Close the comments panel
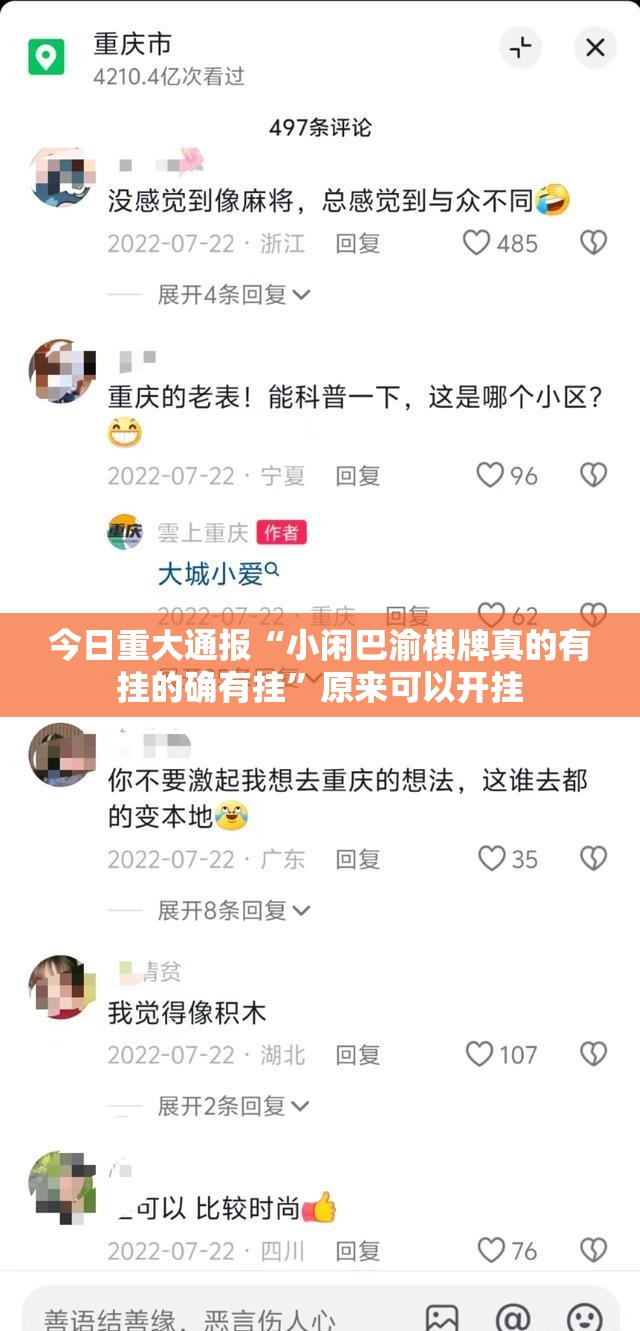This screenshot has width=640, height=1331. pos(595,47)
